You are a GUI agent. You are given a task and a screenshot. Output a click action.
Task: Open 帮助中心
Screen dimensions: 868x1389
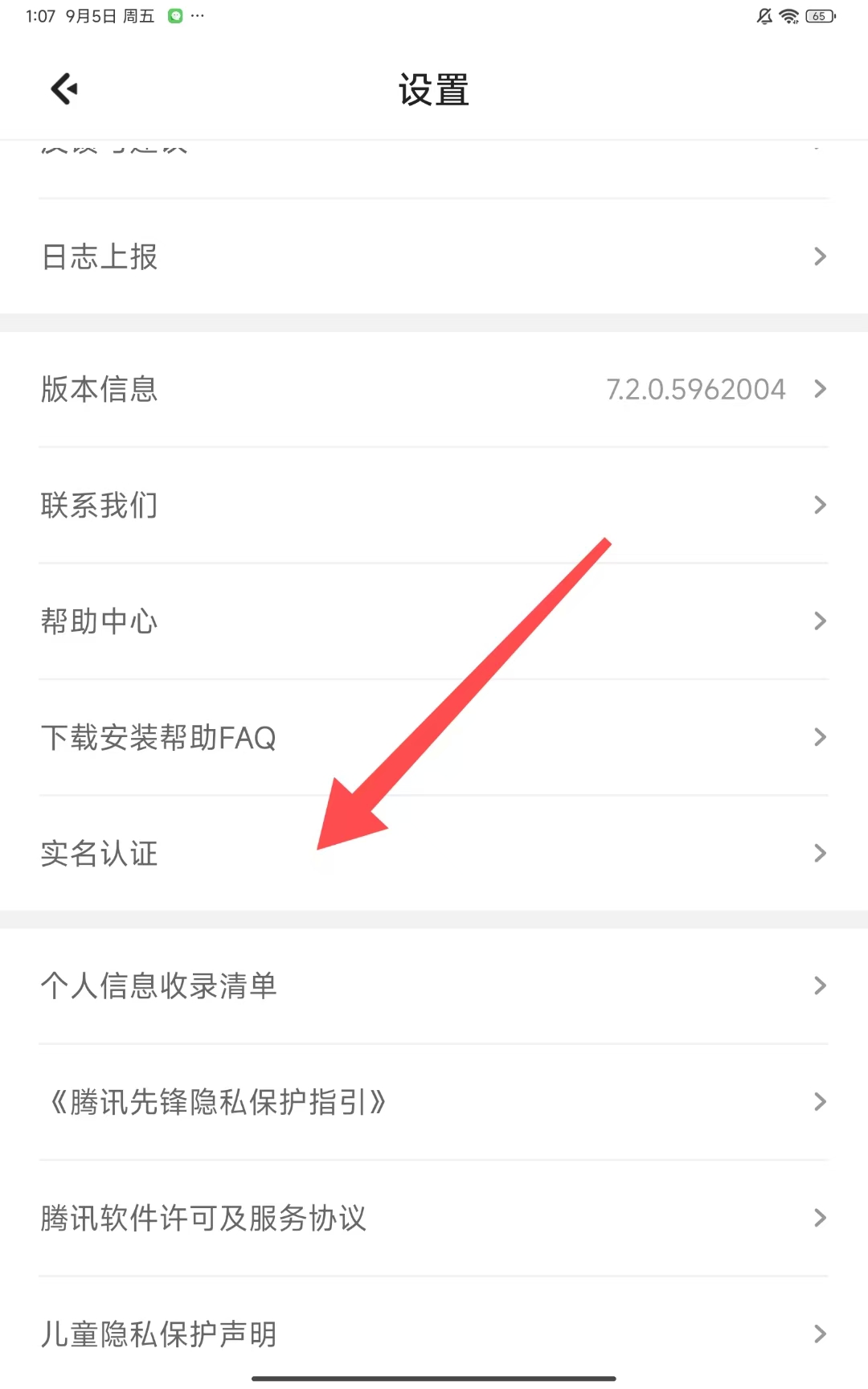(434, 621)
